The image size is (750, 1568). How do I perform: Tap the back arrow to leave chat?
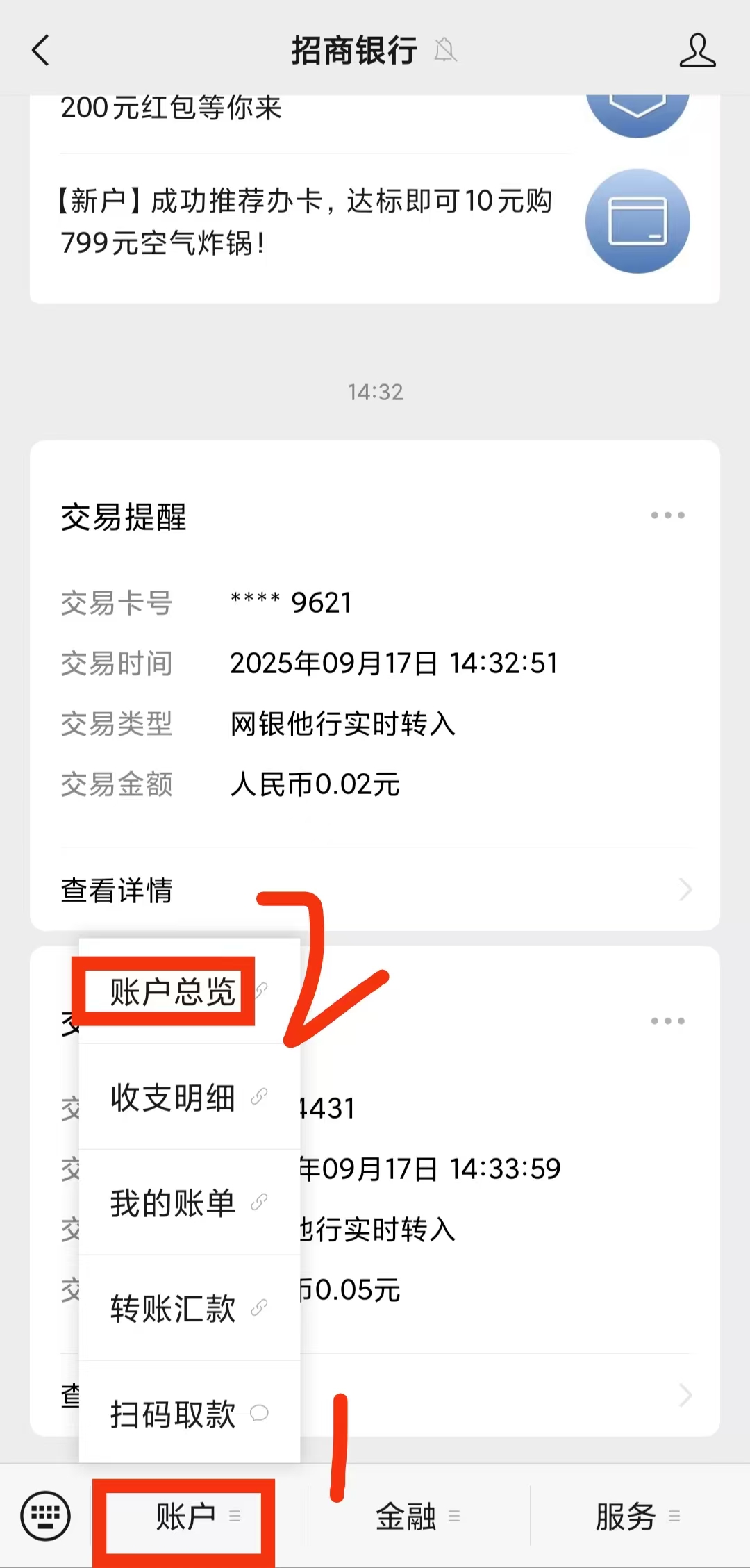pos(40,50)
